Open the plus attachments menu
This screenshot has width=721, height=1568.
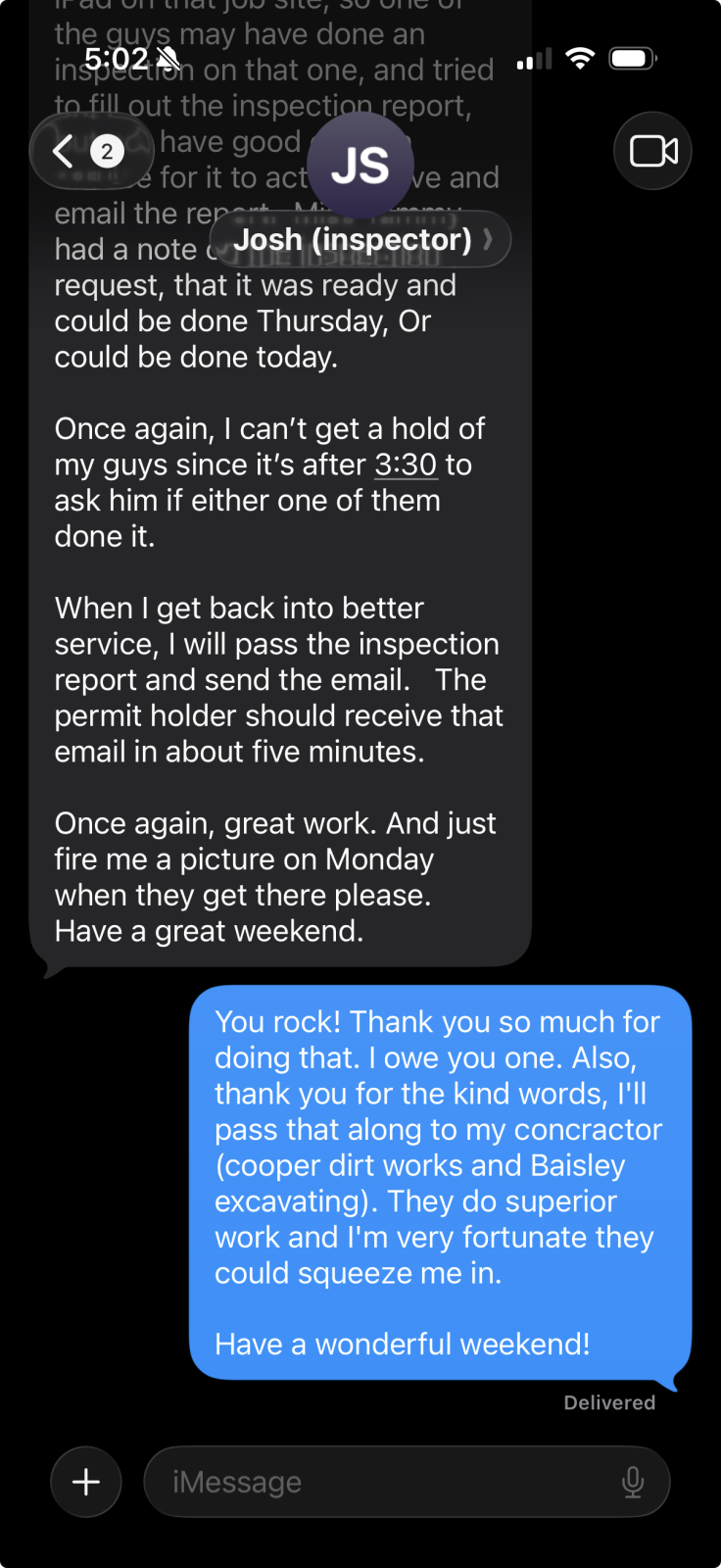[86, 1482]
